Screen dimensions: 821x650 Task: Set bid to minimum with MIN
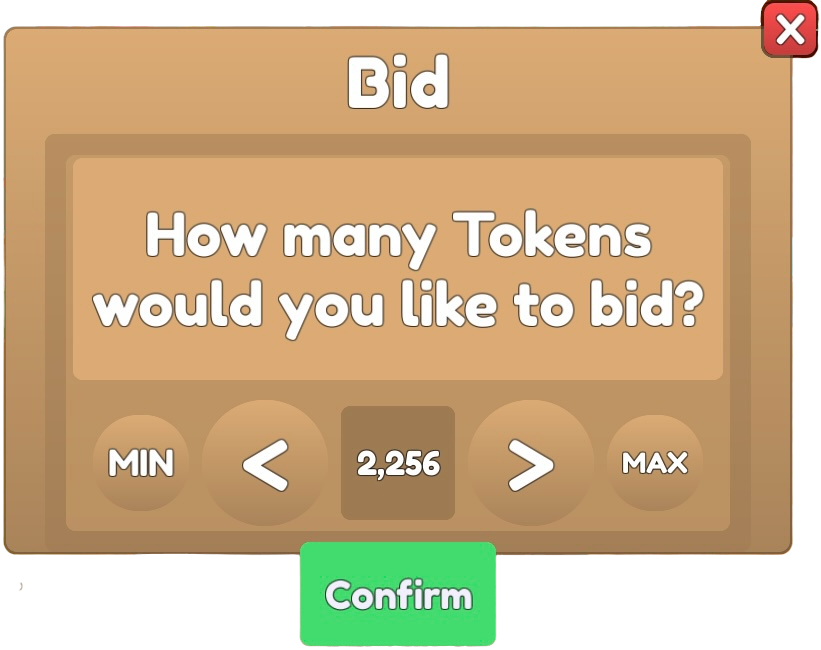[x=141, y=463]
